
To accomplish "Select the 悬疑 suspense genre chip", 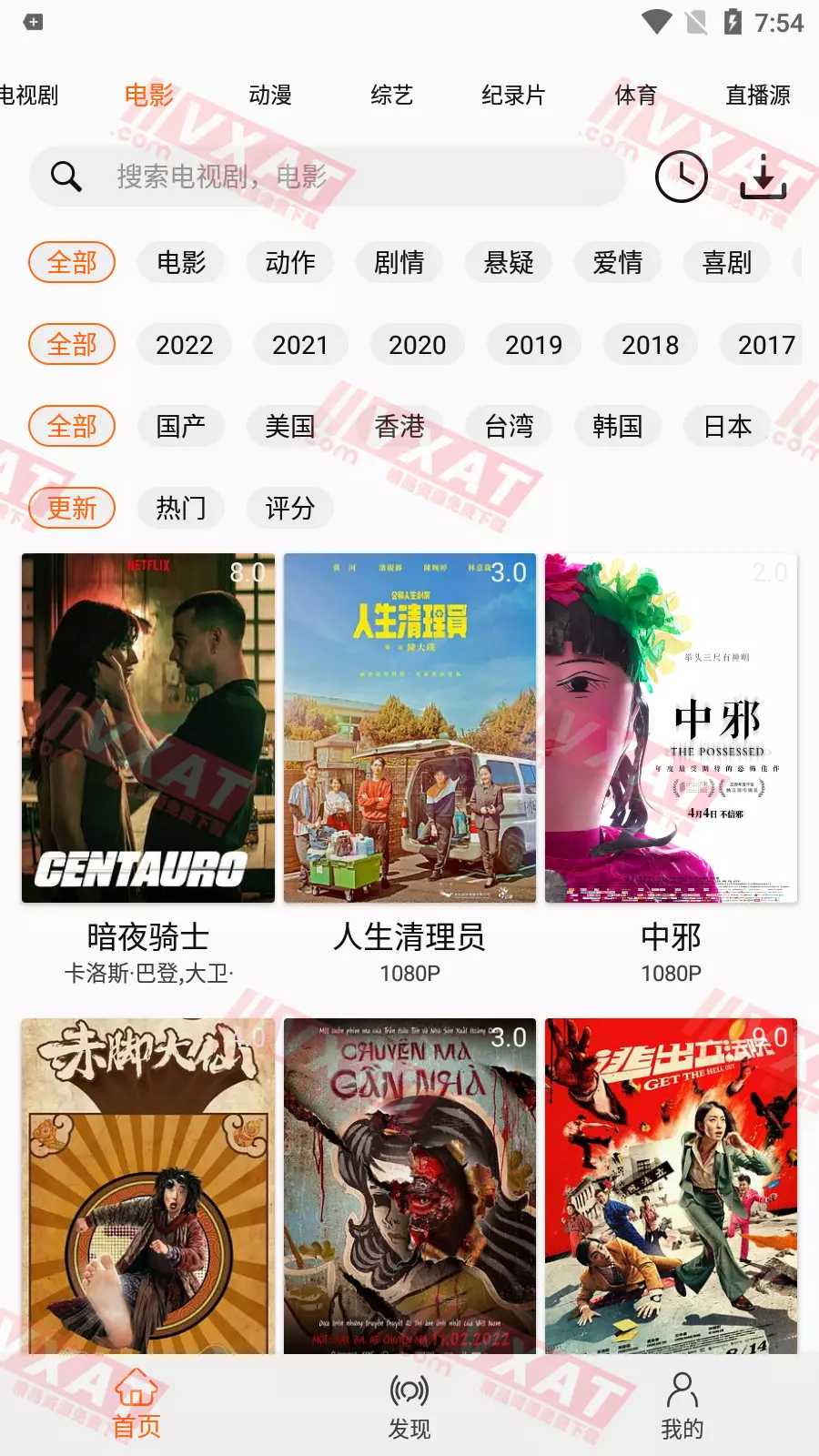I will point(508,263).
